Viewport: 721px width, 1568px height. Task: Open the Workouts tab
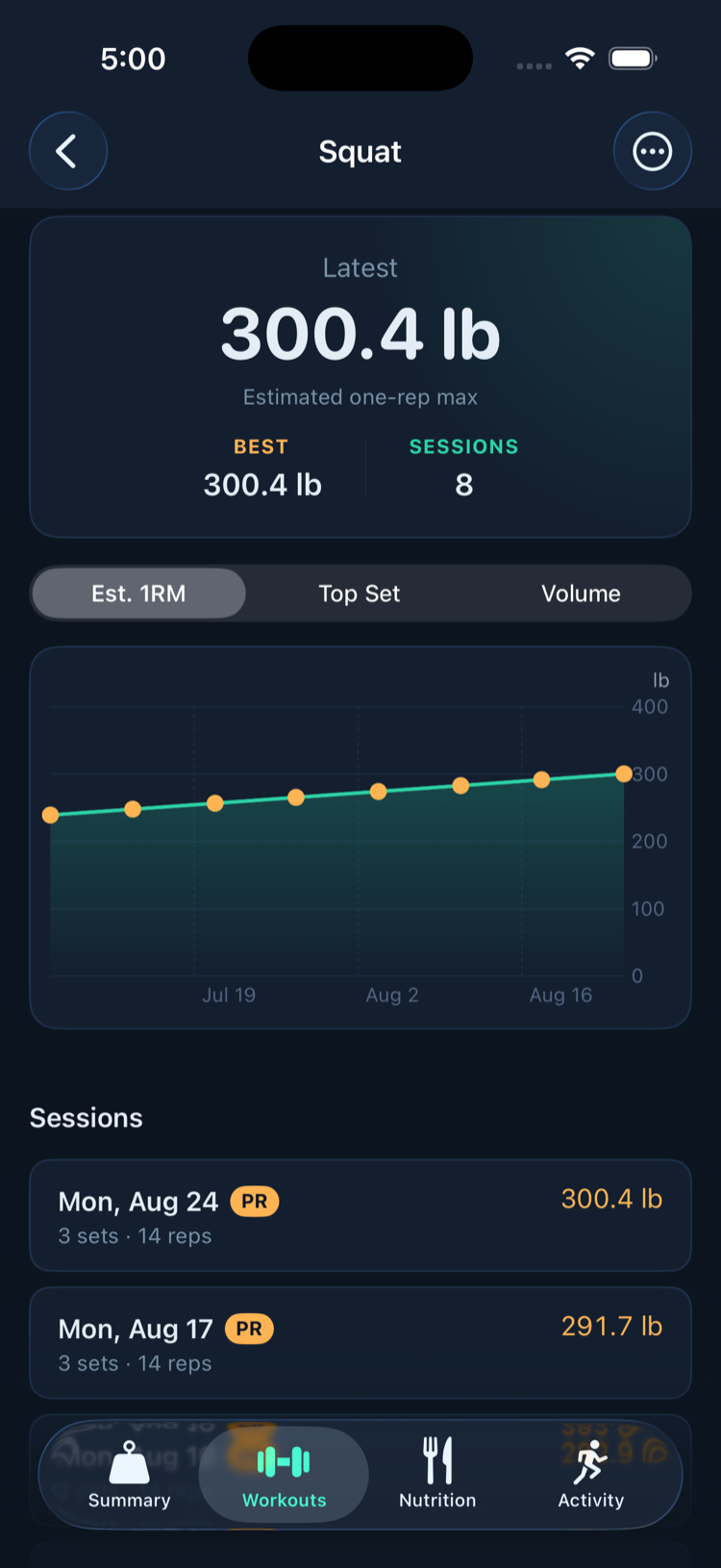tap(284, 1475)
